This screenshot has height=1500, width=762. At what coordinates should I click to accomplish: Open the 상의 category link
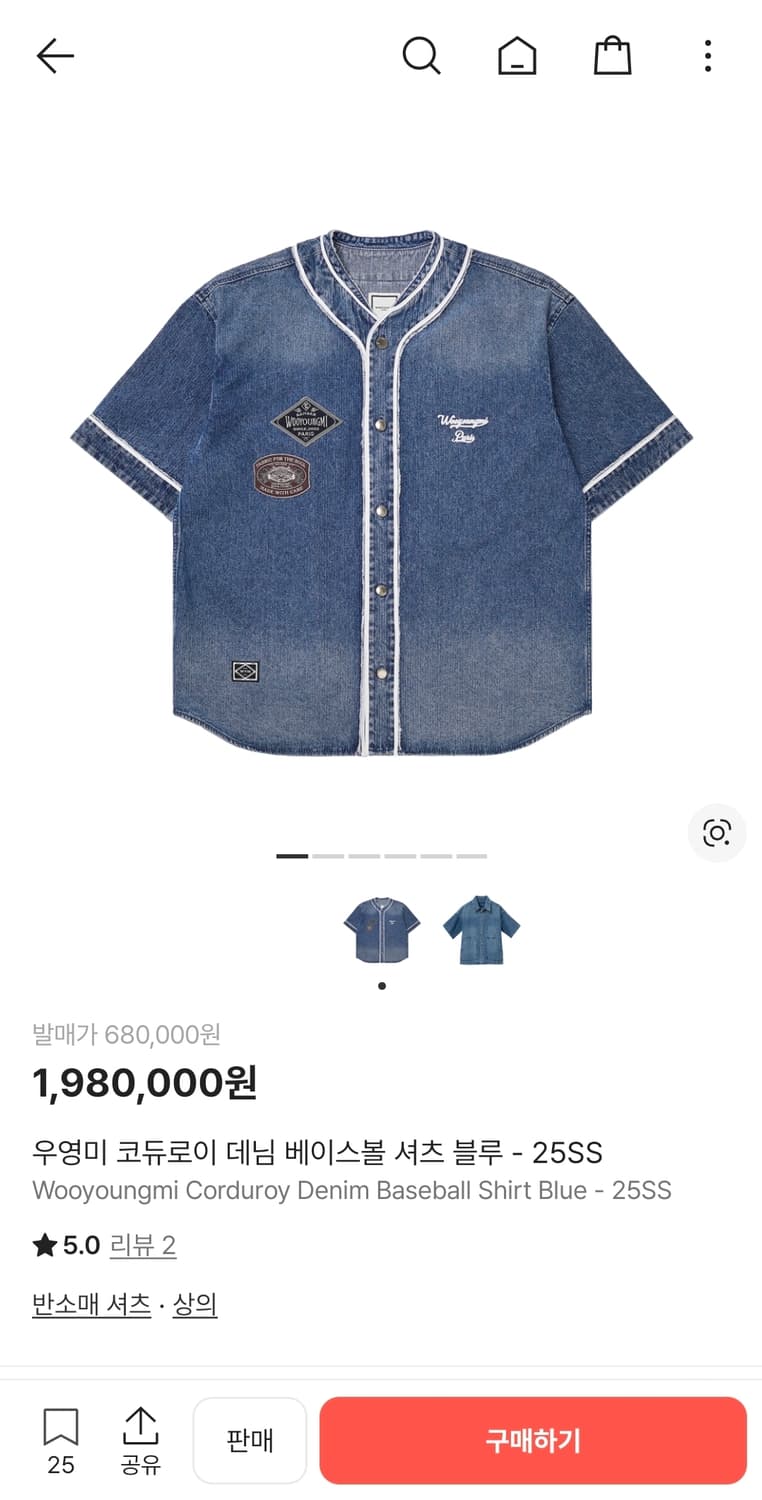coord(194,1303)
